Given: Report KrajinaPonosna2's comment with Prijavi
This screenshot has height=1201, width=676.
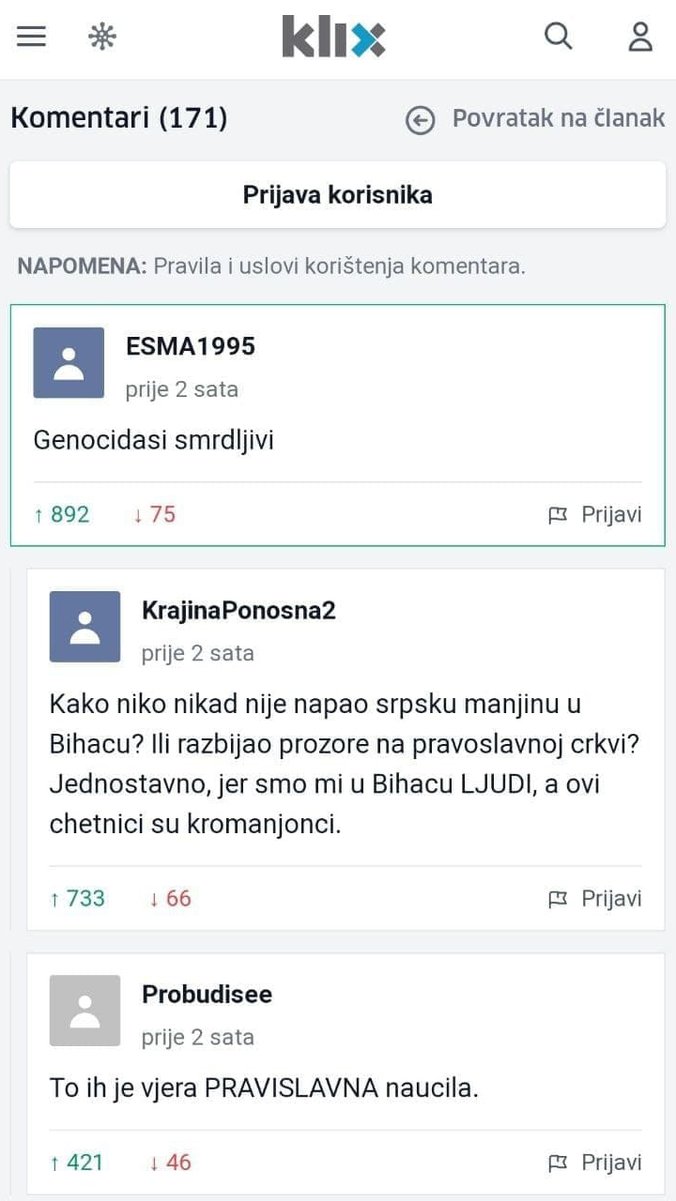Looking at the screenshot, I should point(595,899).
